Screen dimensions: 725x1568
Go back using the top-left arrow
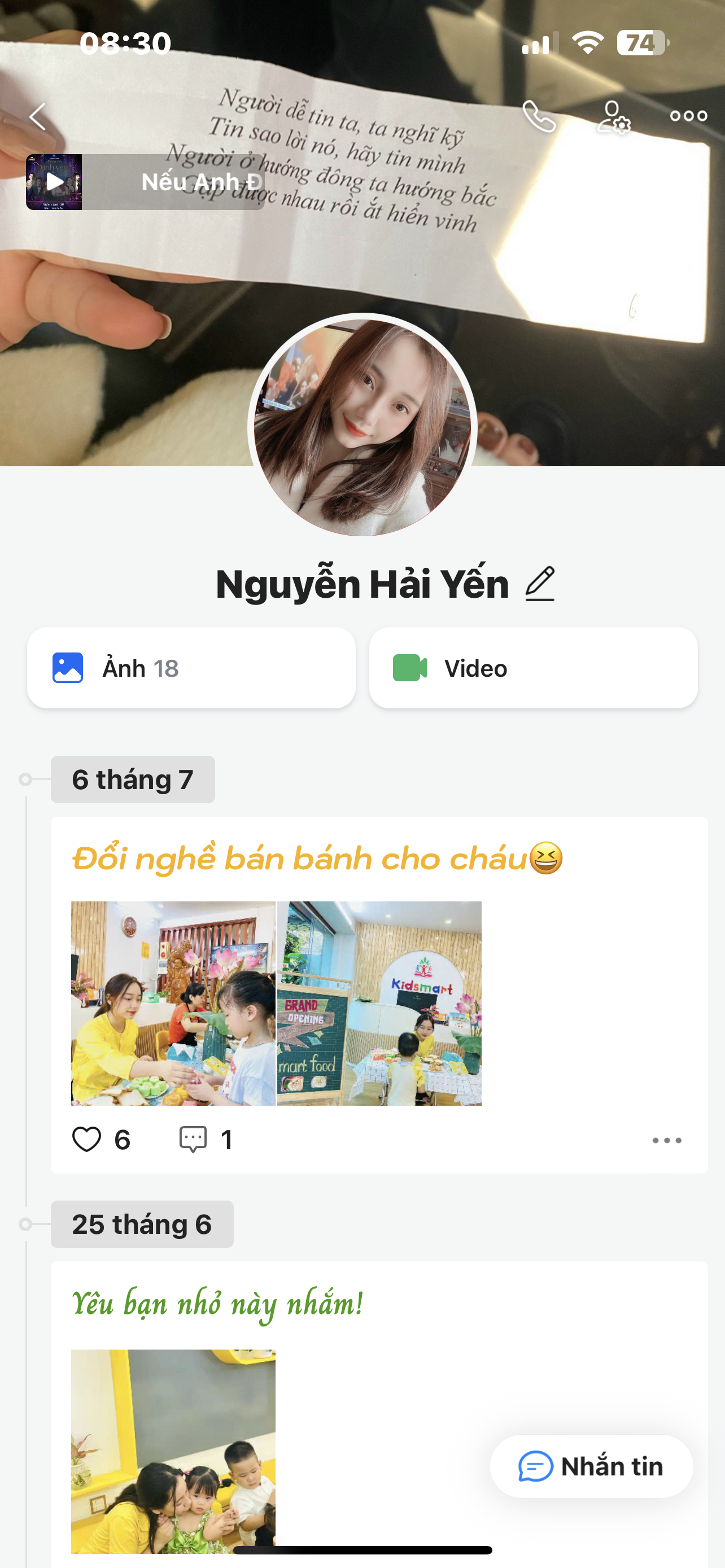38,116
